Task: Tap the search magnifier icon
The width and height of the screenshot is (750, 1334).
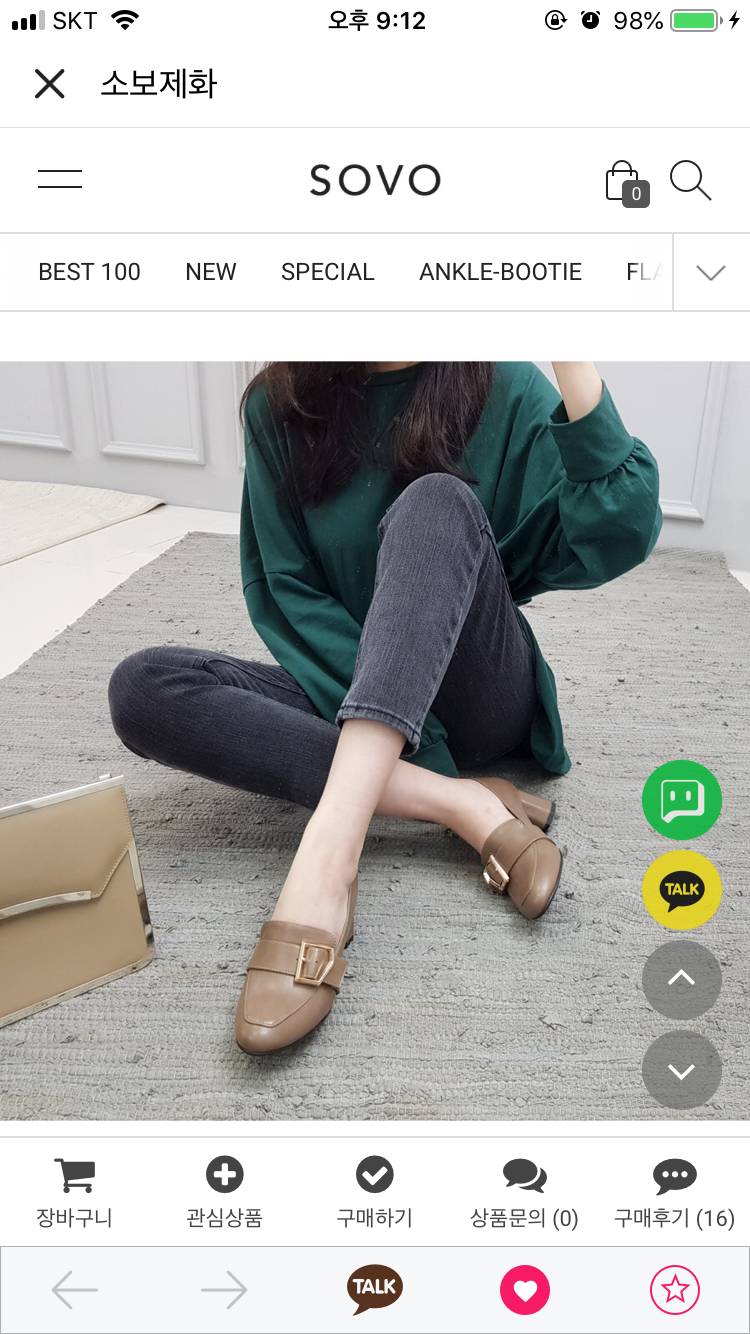Action: [x=690, y=181]
